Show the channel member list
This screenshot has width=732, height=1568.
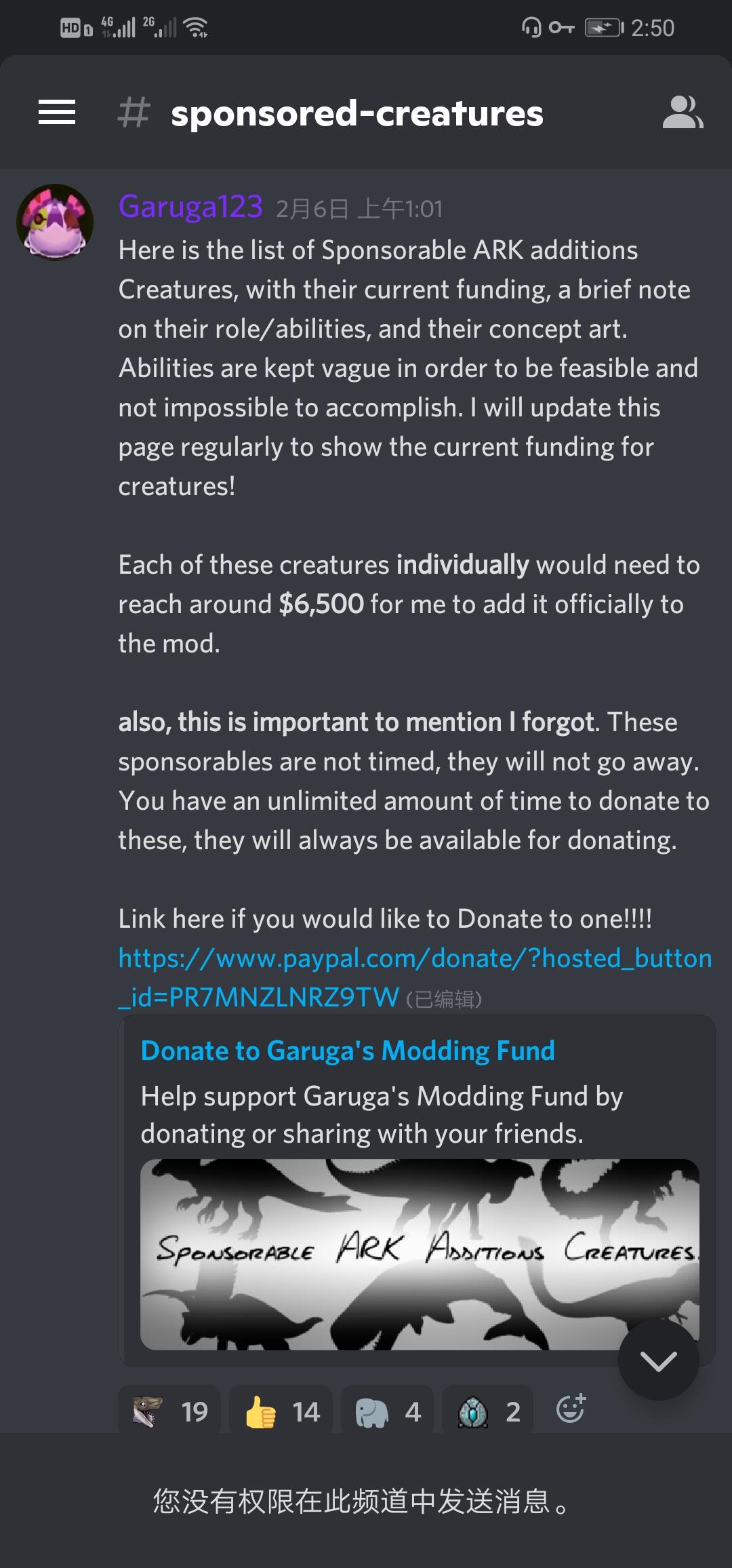click(x=683, y=112)
